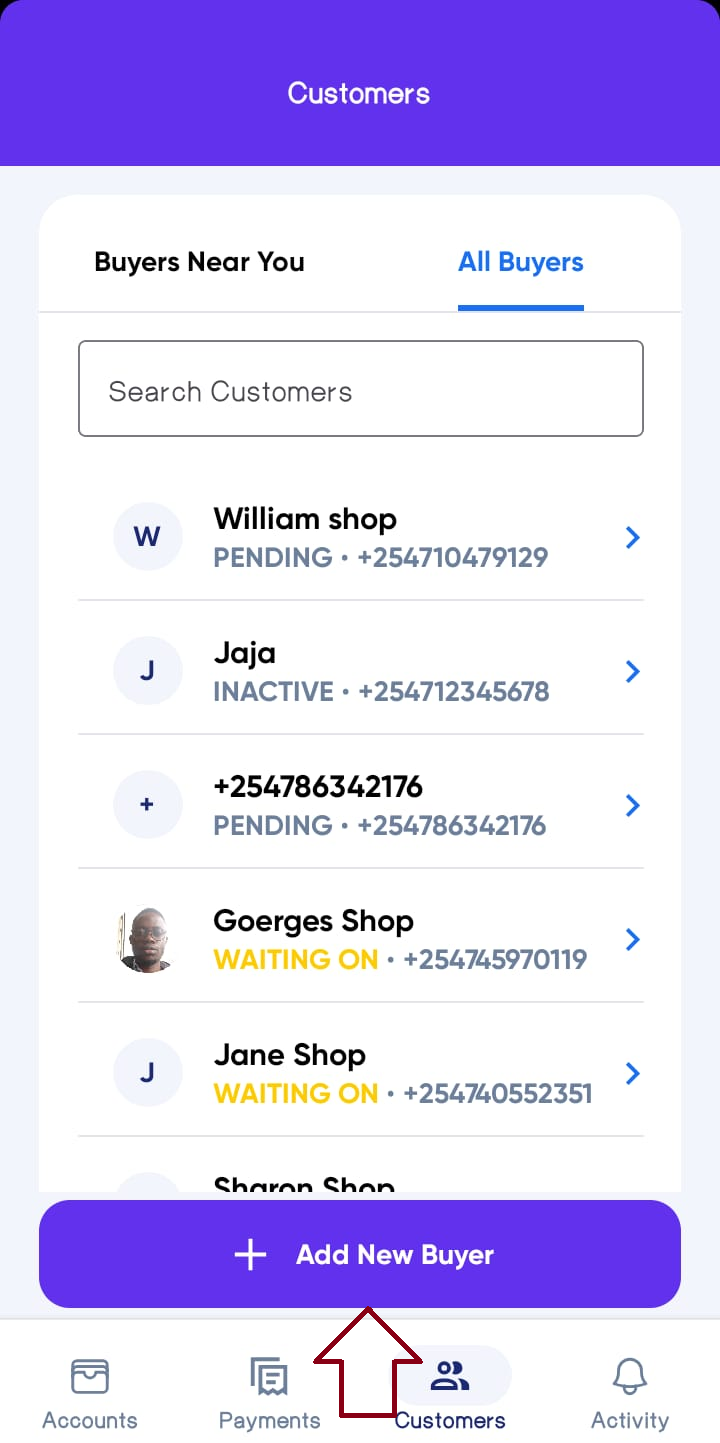
Task: Click William shop's avatar initial circle
Action: click(x=148, y=537)
